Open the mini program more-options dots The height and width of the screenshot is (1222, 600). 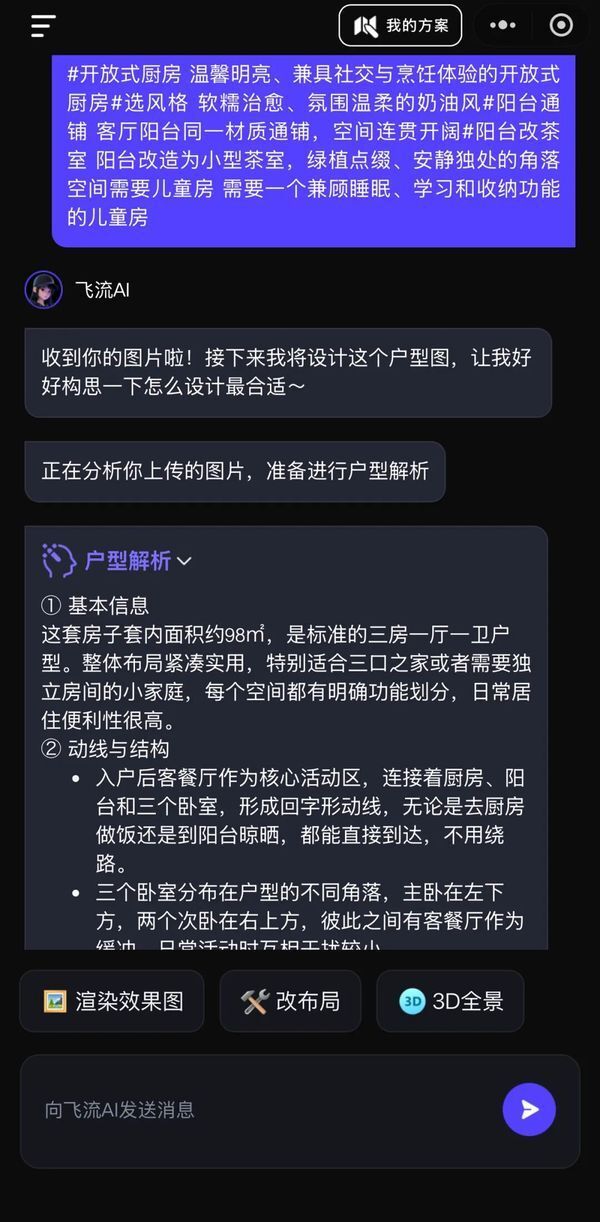click(503, 26)
